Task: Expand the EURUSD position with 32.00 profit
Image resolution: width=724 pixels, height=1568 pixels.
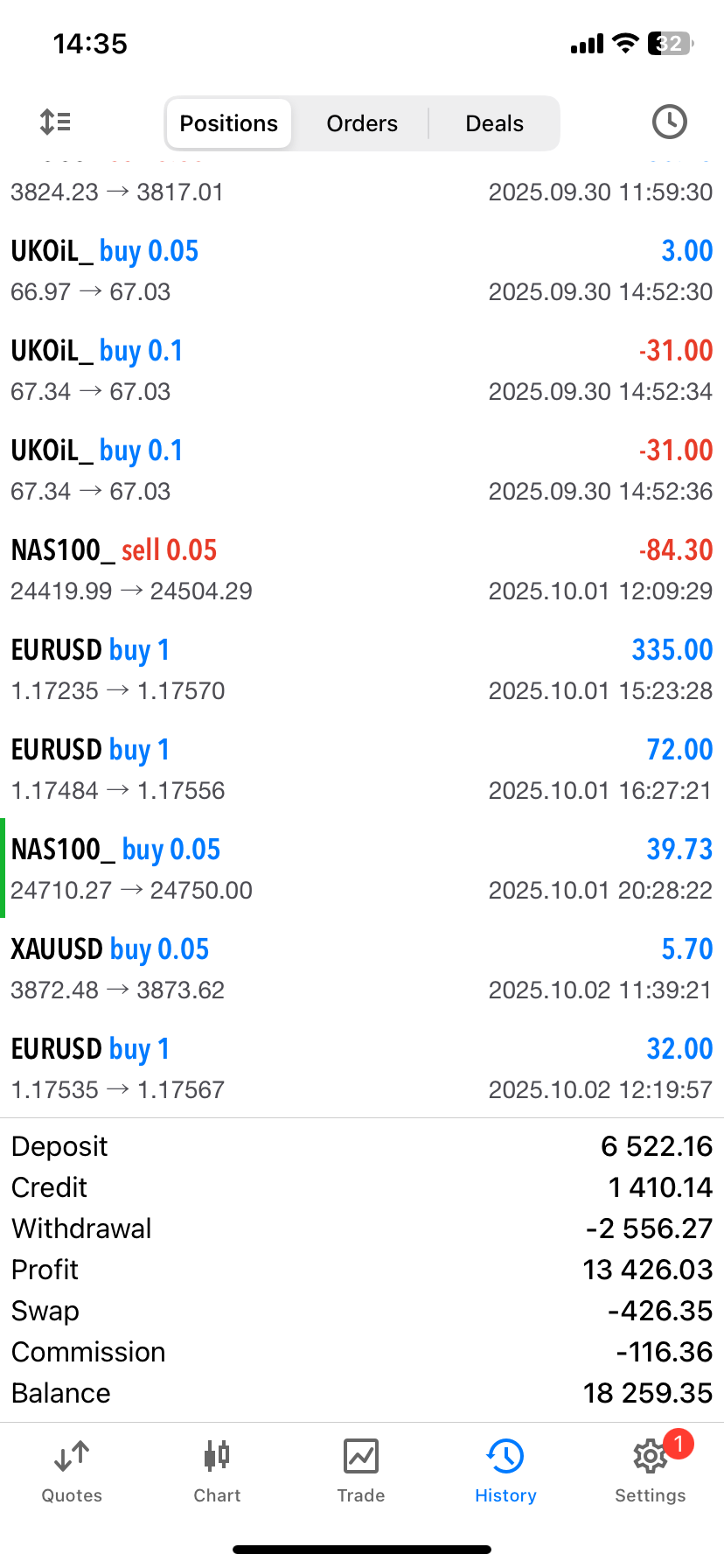Action: click(x=362, y=1068)
